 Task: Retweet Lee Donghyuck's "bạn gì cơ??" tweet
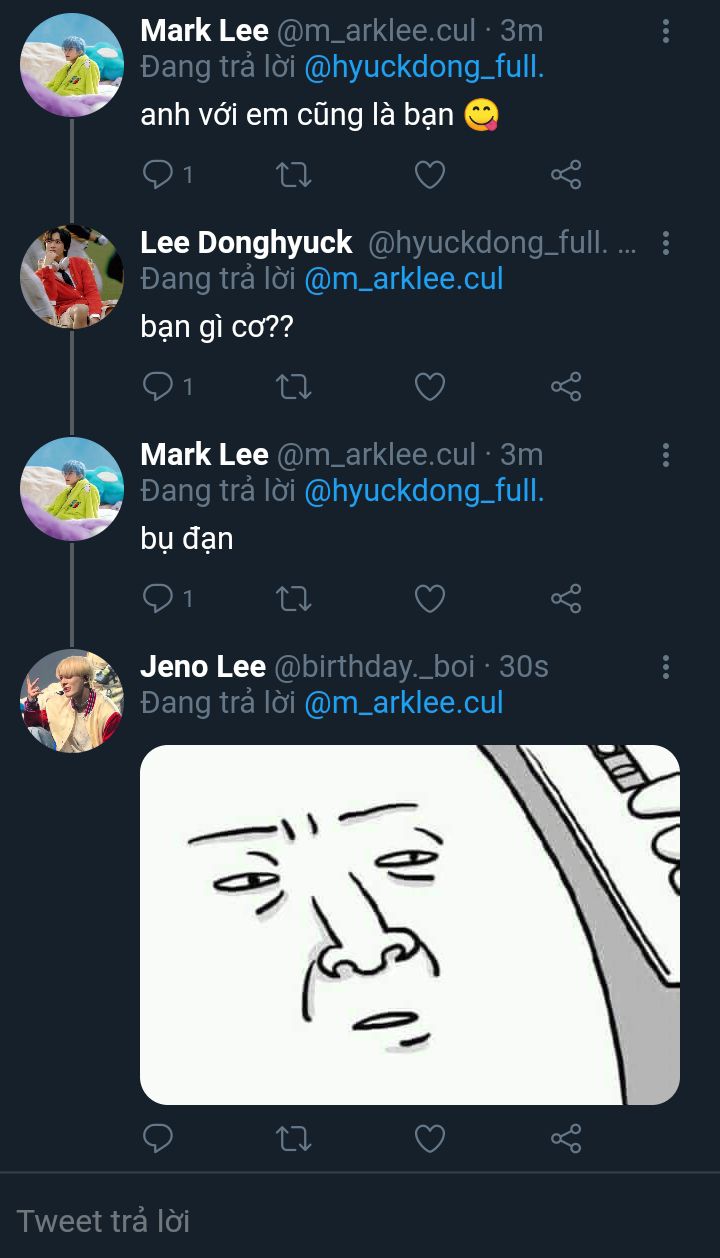294,387
